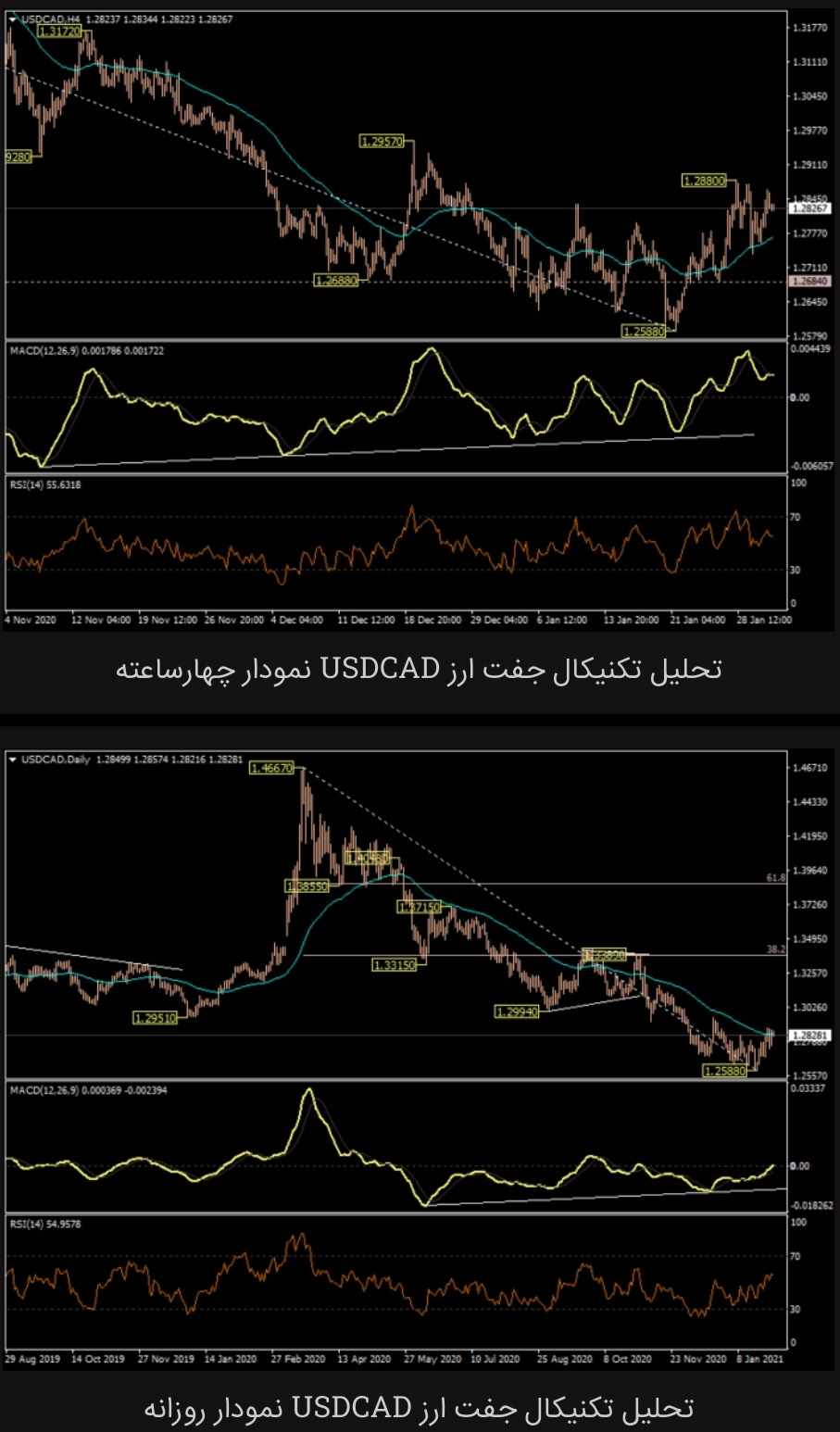Open the USDCAD daily chart image

[420, 1061]
